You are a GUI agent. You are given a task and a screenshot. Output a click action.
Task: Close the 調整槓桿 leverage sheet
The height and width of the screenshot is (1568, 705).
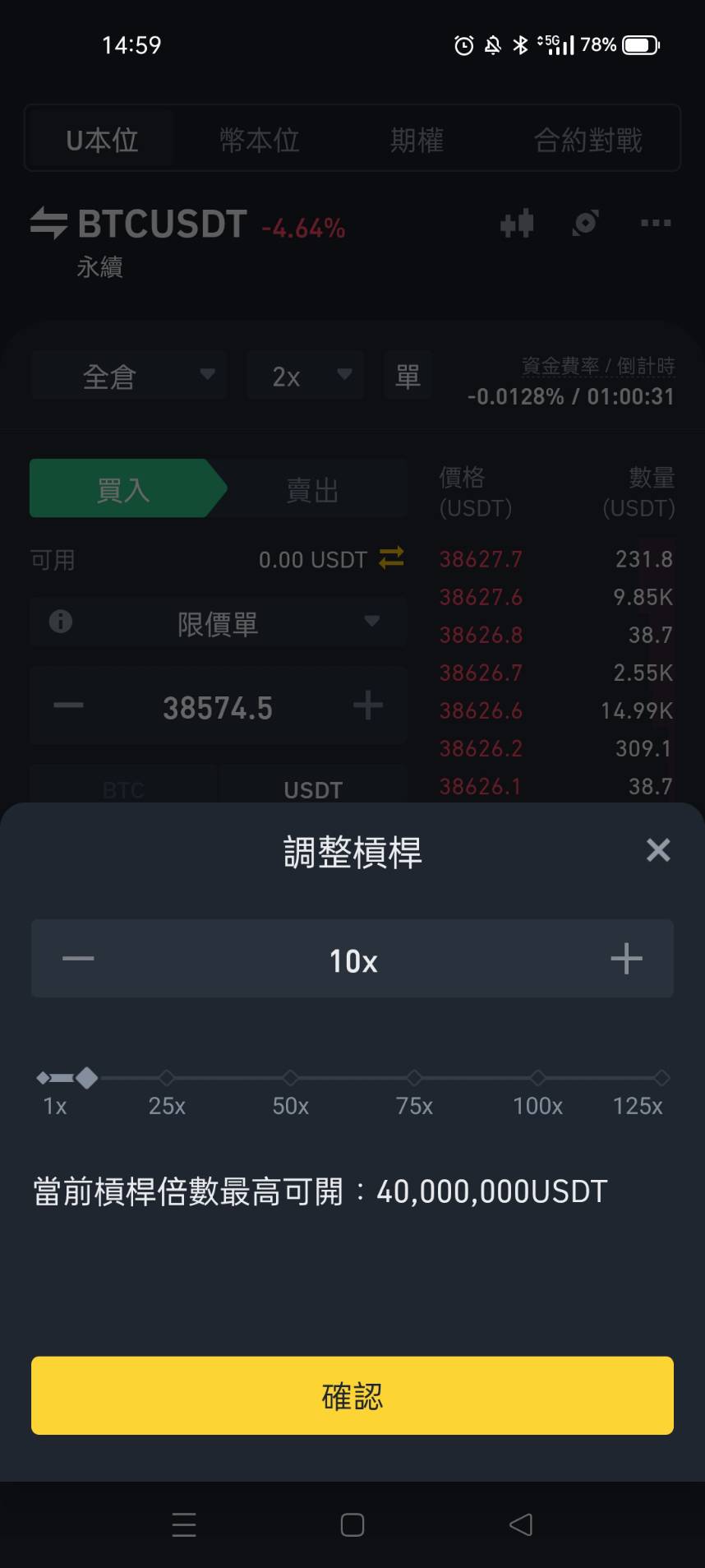point(658,850)
